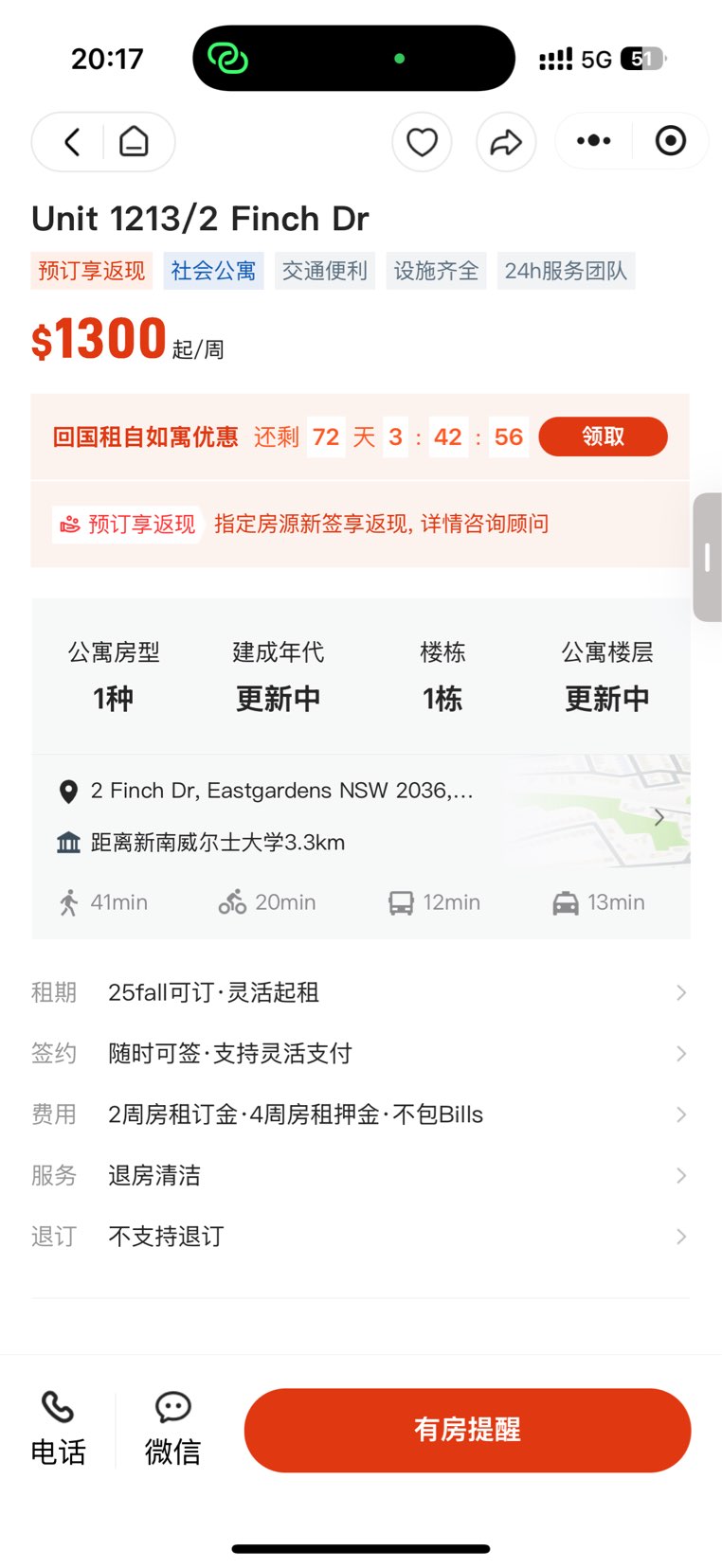Go back to the previous page
Image resolution: width=722 pixels, height=1568 pixels.
pyautogui.click(x=72, y=142)
